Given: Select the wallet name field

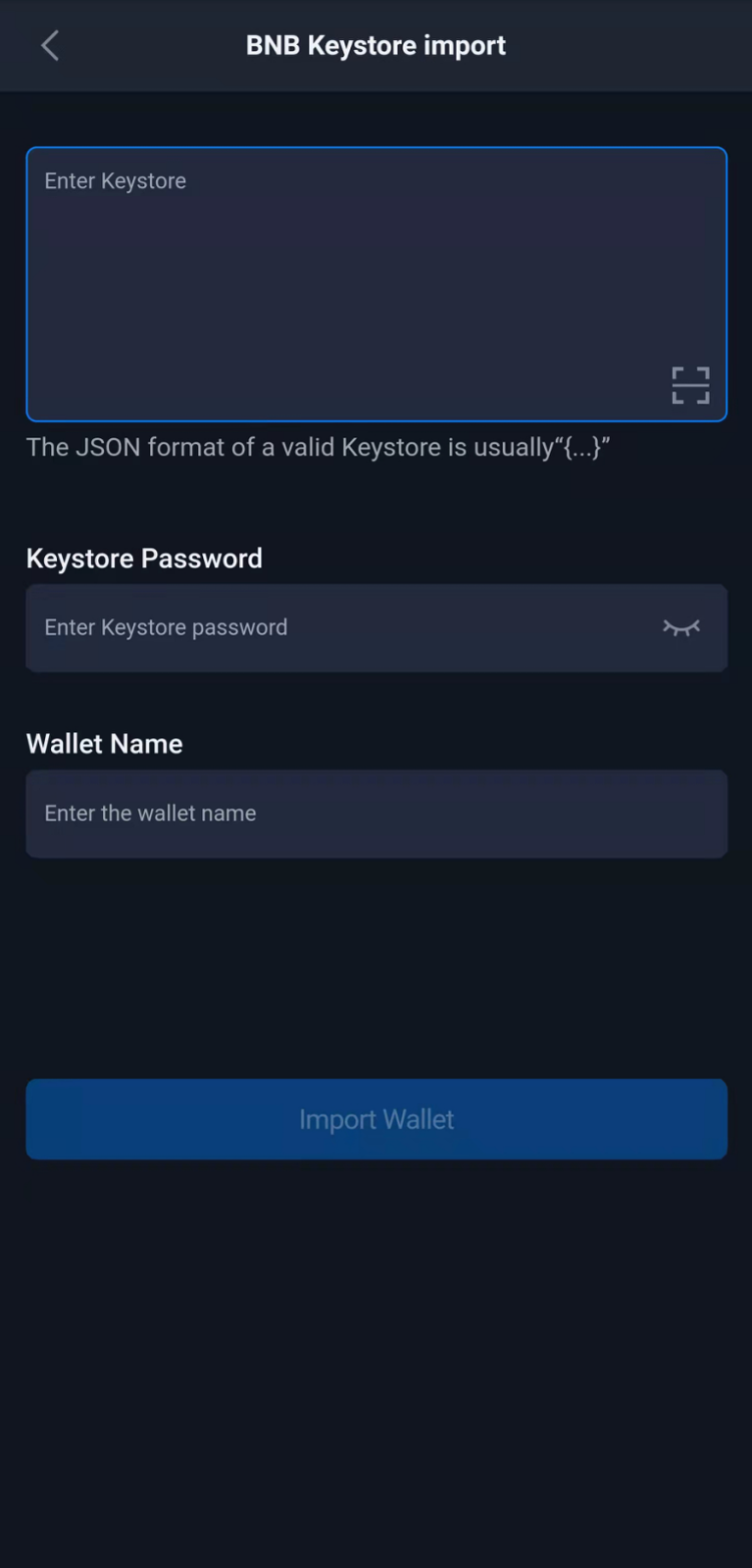Looking at the screenshot, I should pyautogui.click(x=376, y=813).
